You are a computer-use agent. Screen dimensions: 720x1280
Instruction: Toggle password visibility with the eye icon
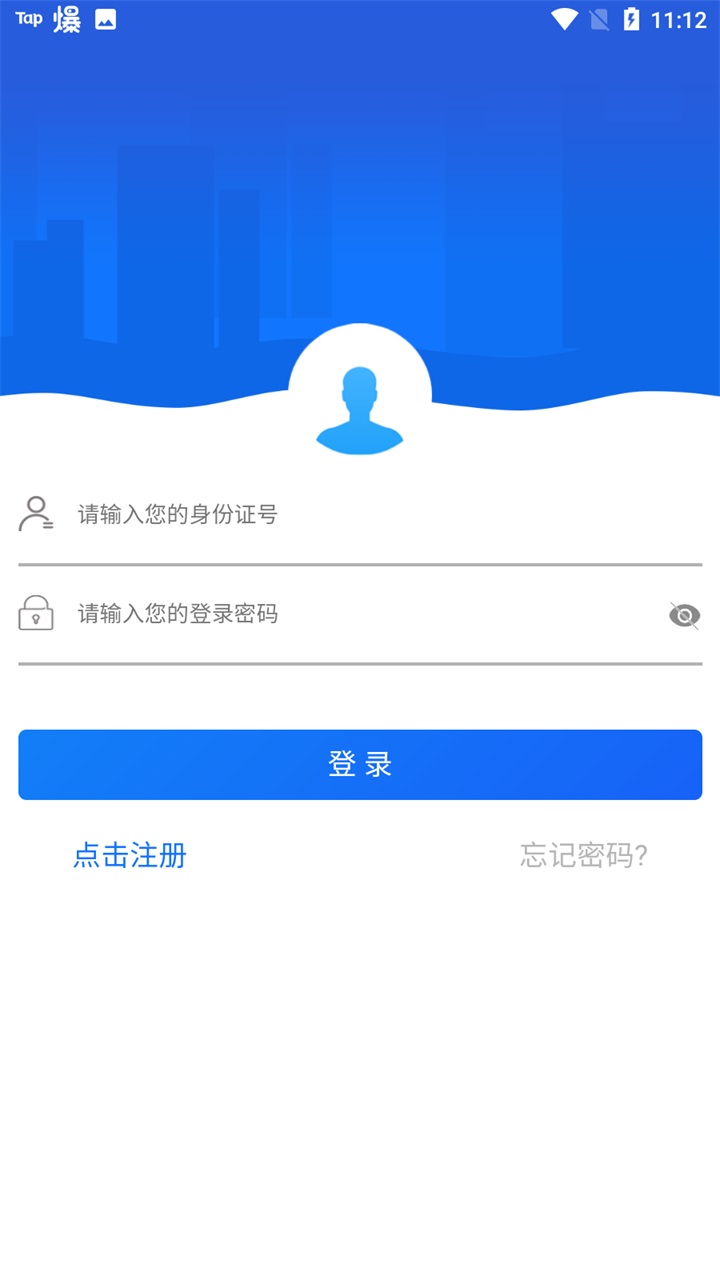pos(684,615)
